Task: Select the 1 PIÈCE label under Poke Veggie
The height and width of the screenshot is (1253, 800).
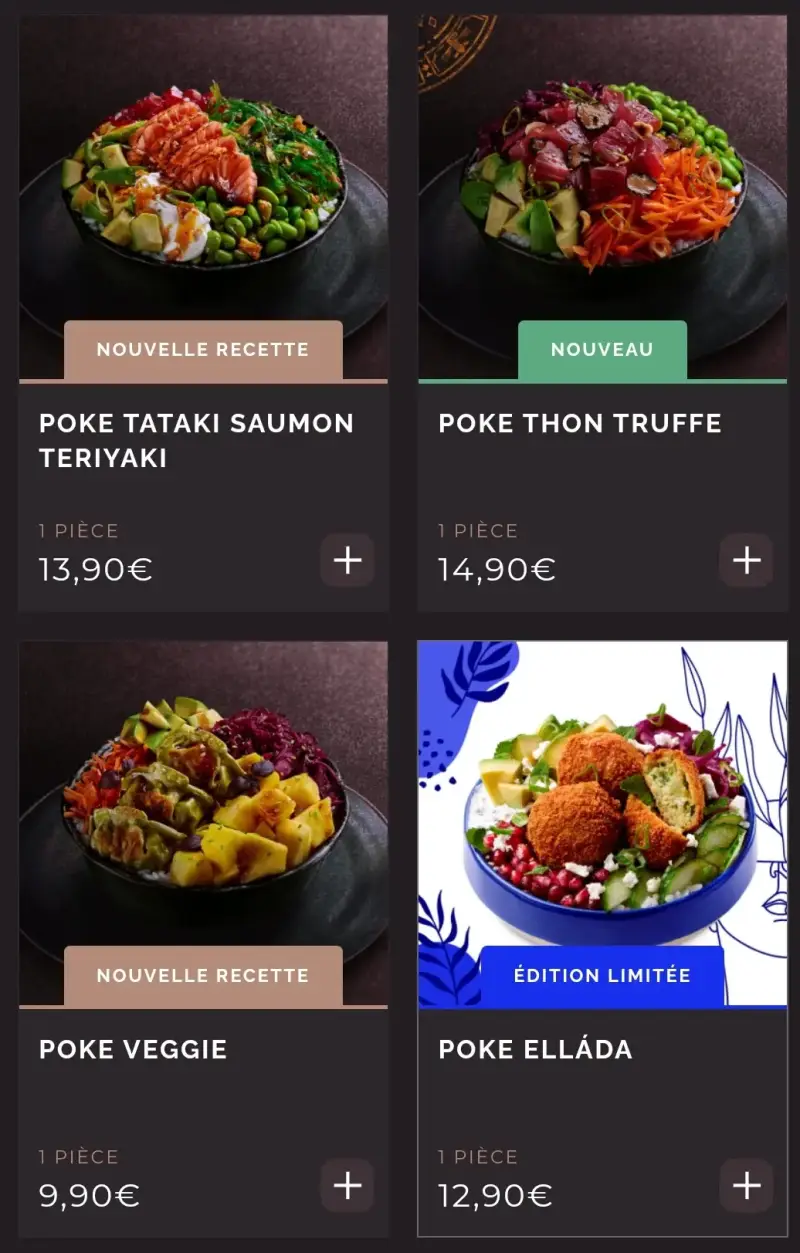Action: [78, 1156]
